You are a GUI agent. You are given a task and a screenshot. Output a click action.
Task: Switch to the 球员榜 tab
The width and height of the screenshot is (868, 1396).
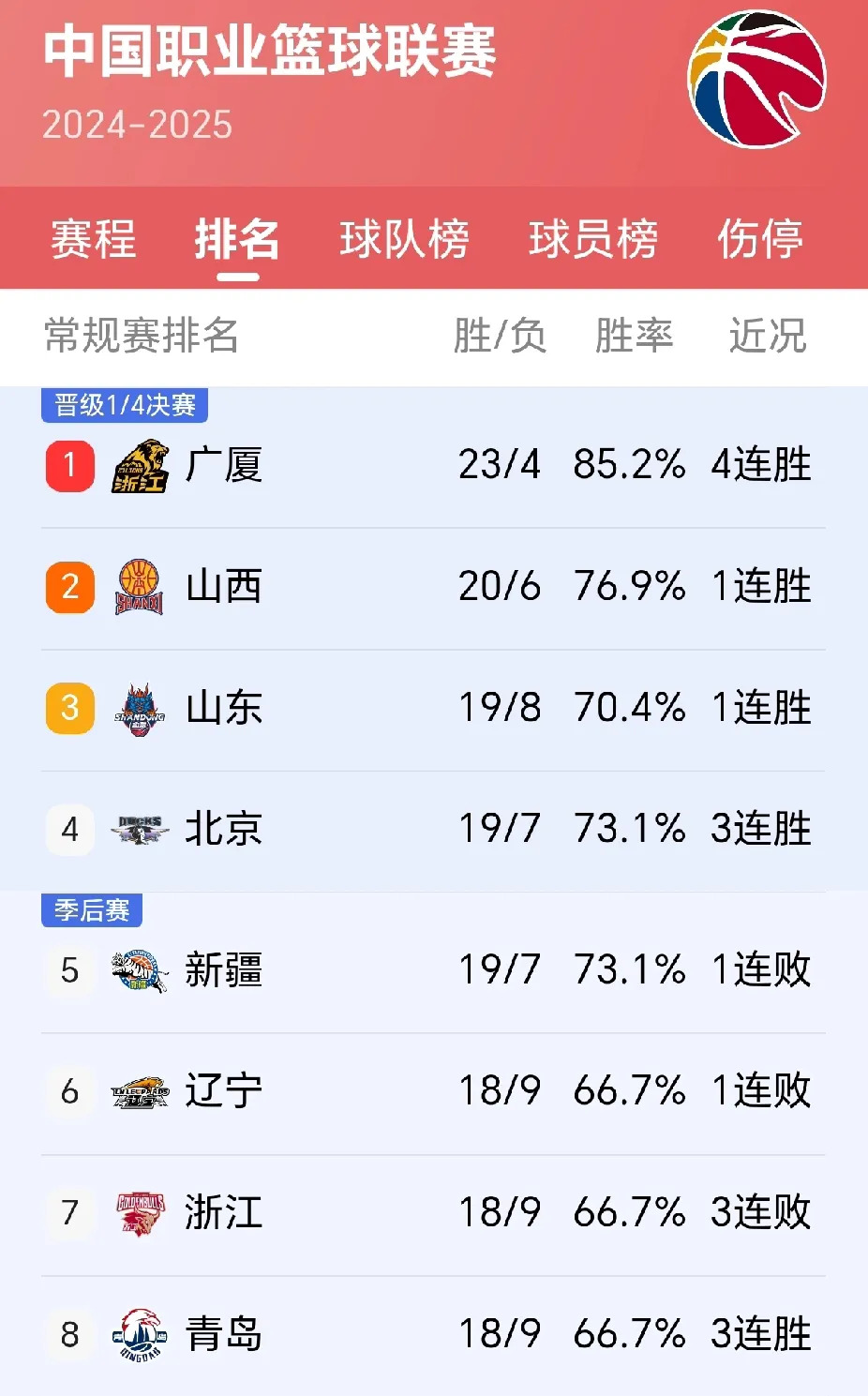594,241
